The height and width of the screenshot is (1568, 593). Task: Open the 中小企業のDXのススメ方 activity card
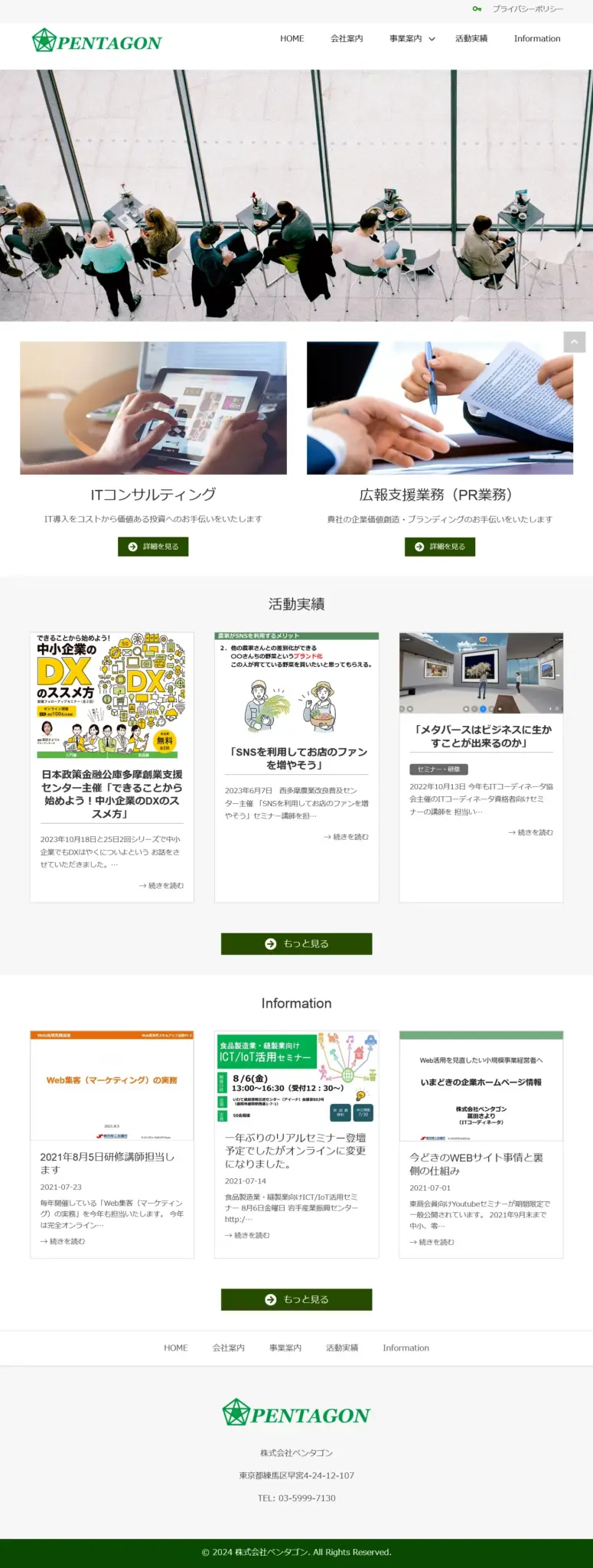click(x=112, y=794)
